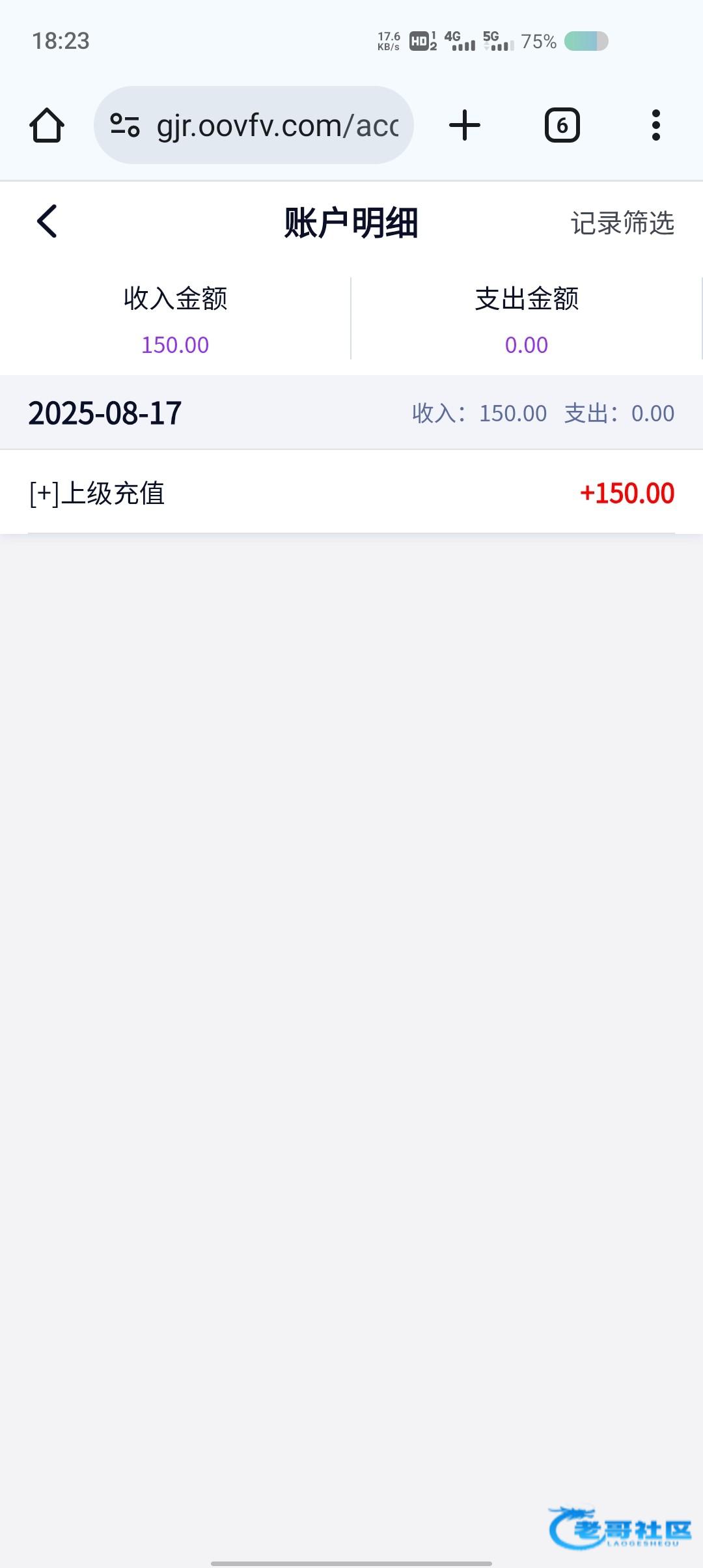Open the browser overflow menu
Image resolution: width=703 pixels, height=1568 pixels.
tap(656, 125)
